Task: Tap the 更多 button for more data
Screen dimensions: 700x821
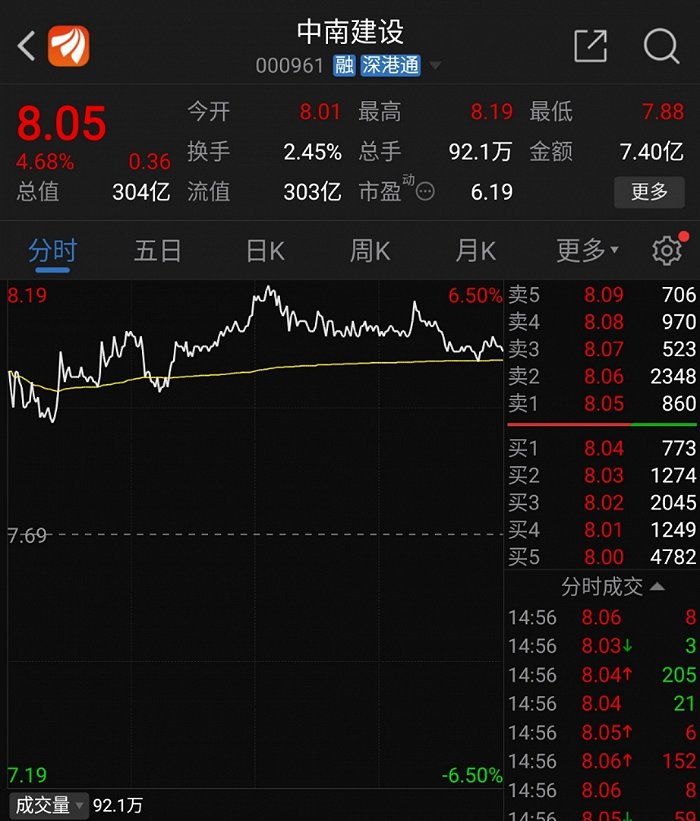Action: [649, 191]
